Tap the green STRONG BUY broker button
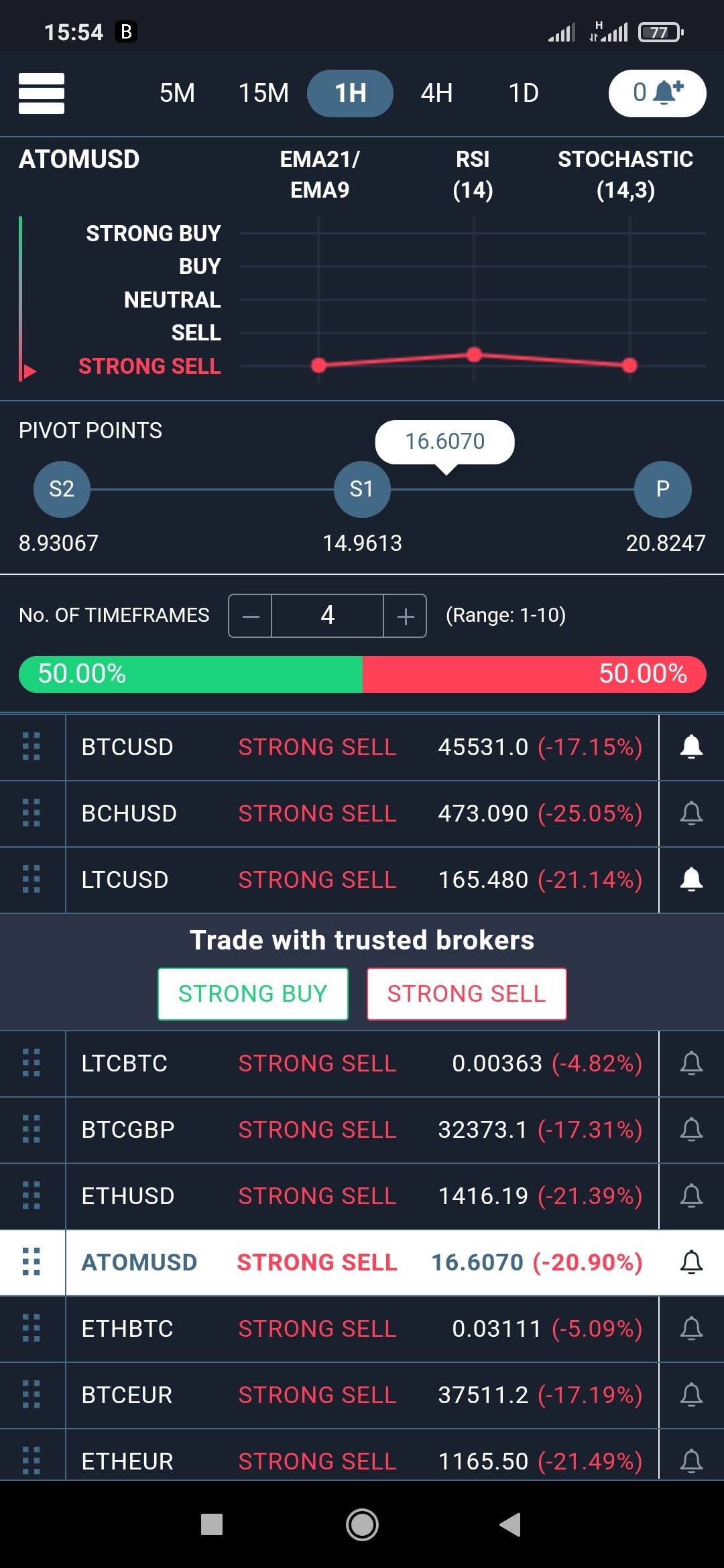The image size is (724, 1568). 253,994
